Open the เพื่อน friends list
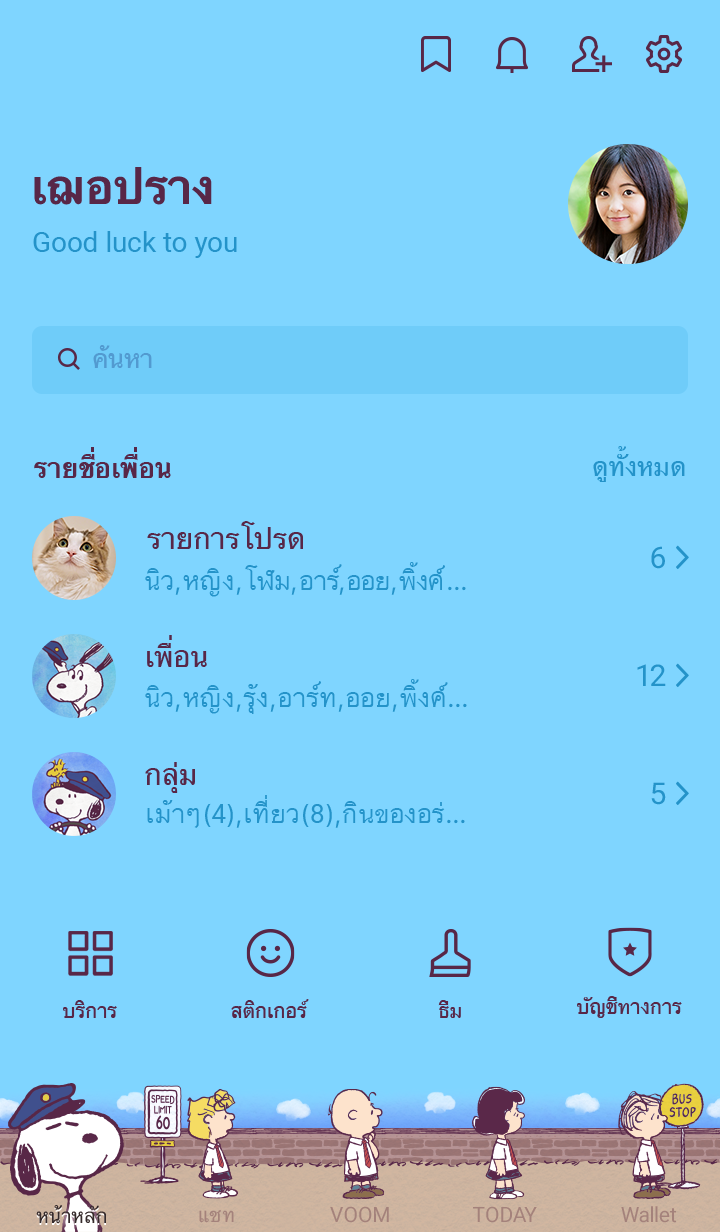Screen dimensions: 720x1232 pyautogui.click(x=360, y=676)
